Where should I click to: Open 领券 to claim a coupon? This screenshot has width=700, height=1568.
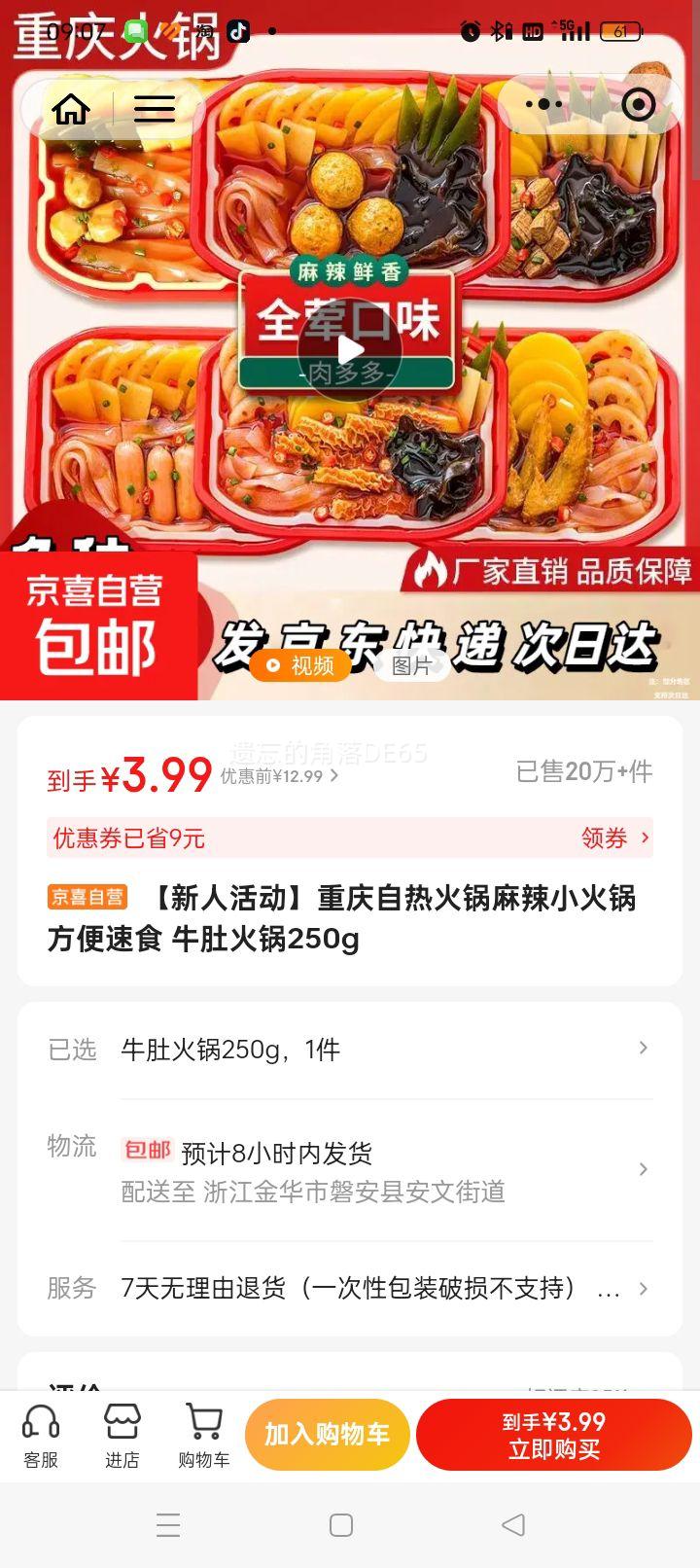(x=612, y=837)
